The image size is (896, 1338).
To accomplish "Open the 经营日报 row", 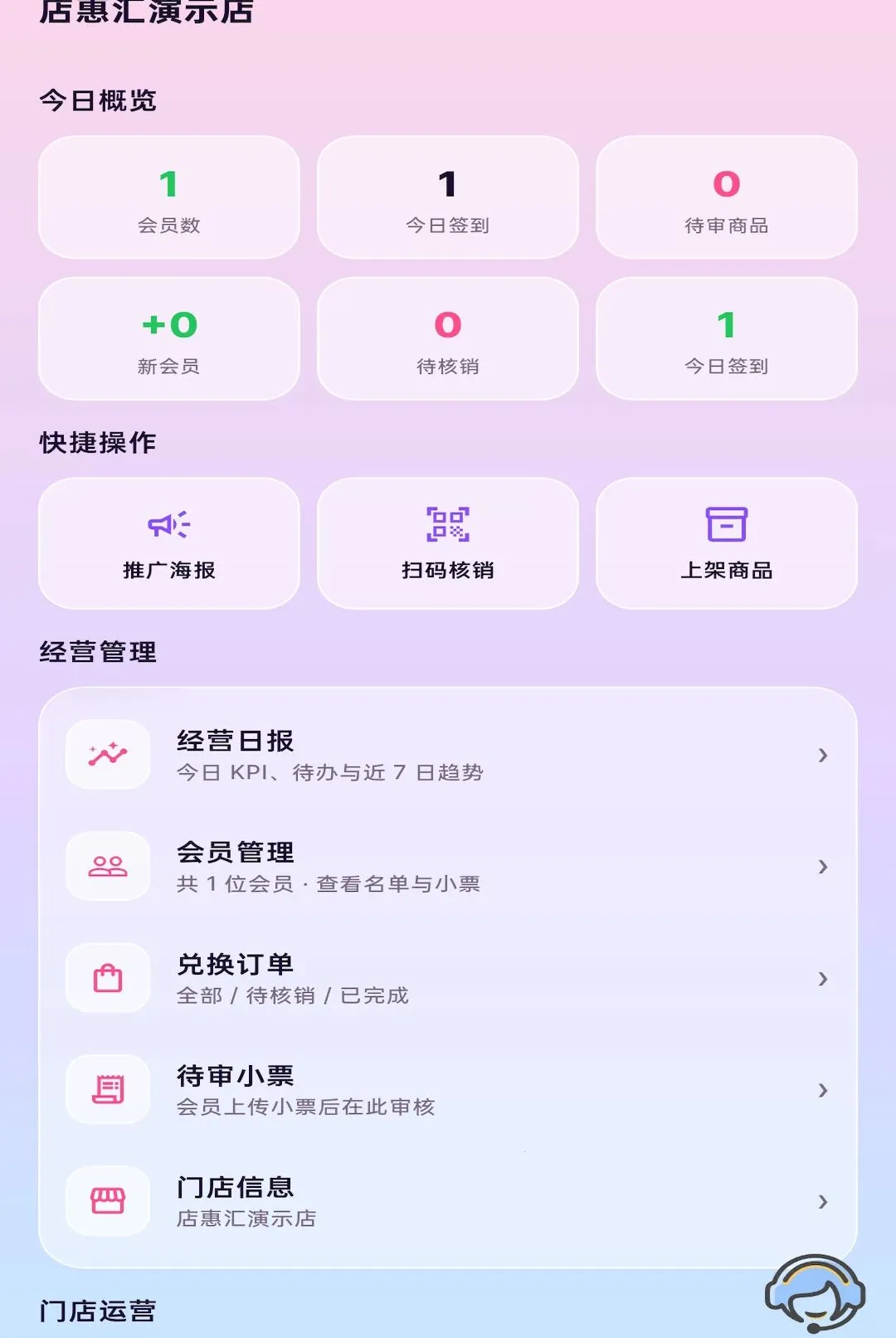I will point(448,755).
